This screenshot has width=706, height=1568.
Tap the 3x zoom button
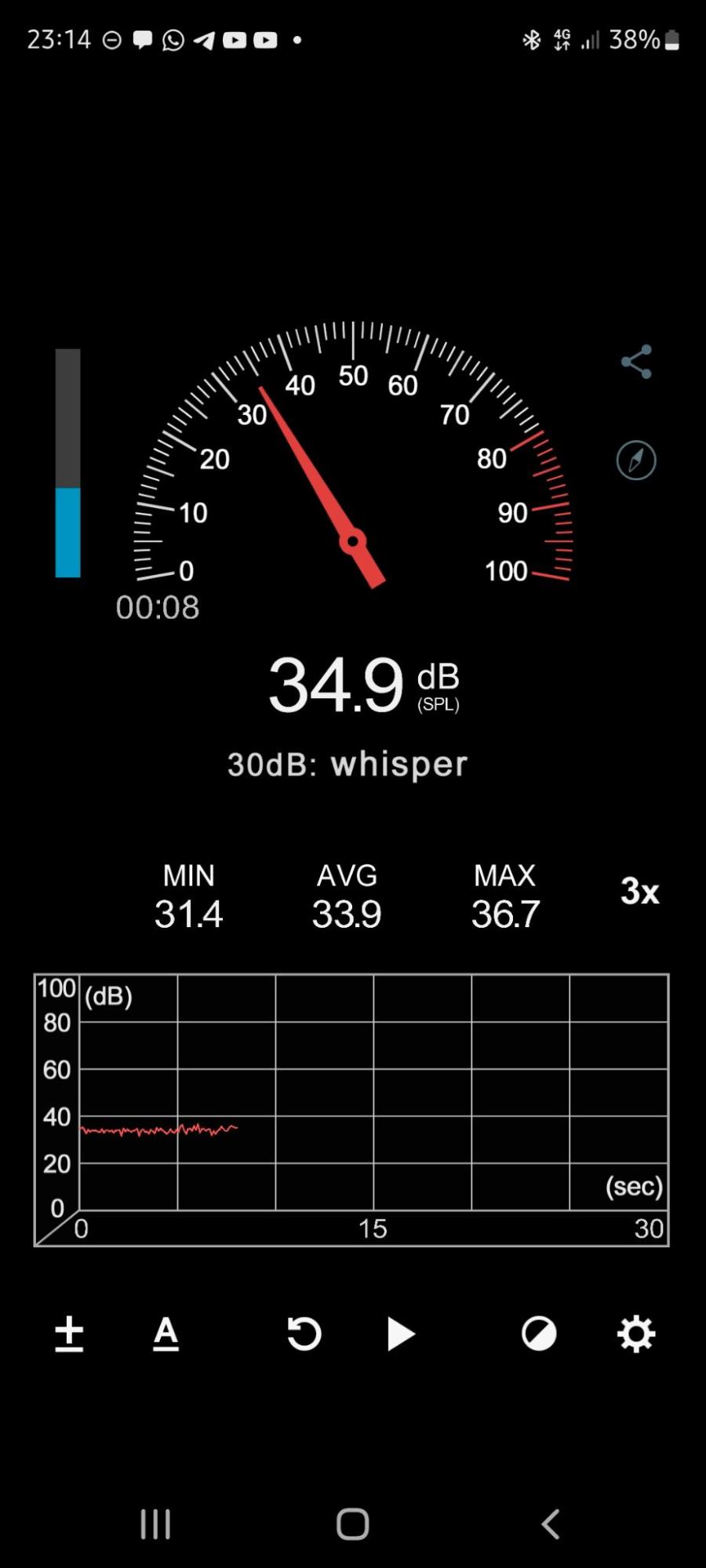639,891
